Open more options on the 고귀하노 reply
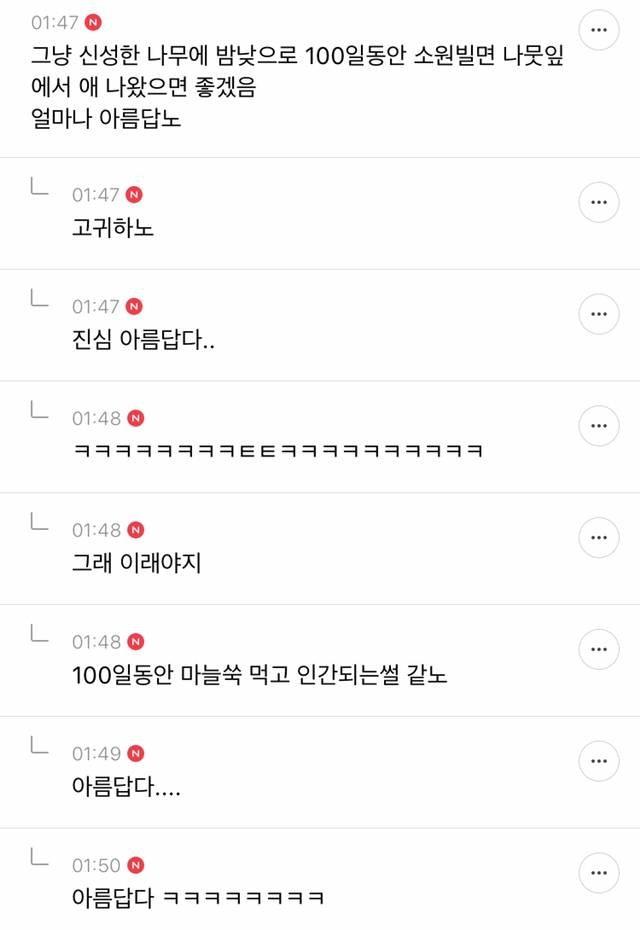 pyautogui.click(x=598, y=202)
